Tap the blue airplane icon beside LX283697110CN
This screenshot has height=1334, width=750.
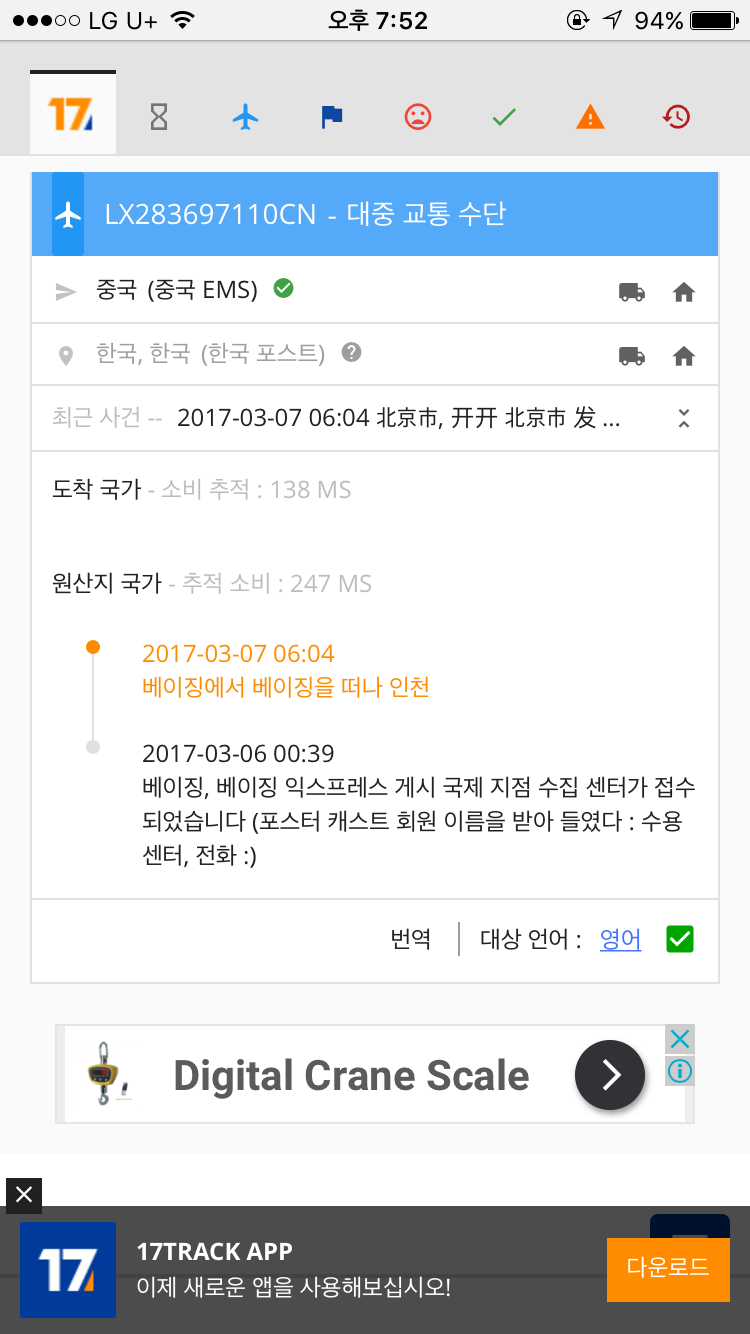coord(68,214)
